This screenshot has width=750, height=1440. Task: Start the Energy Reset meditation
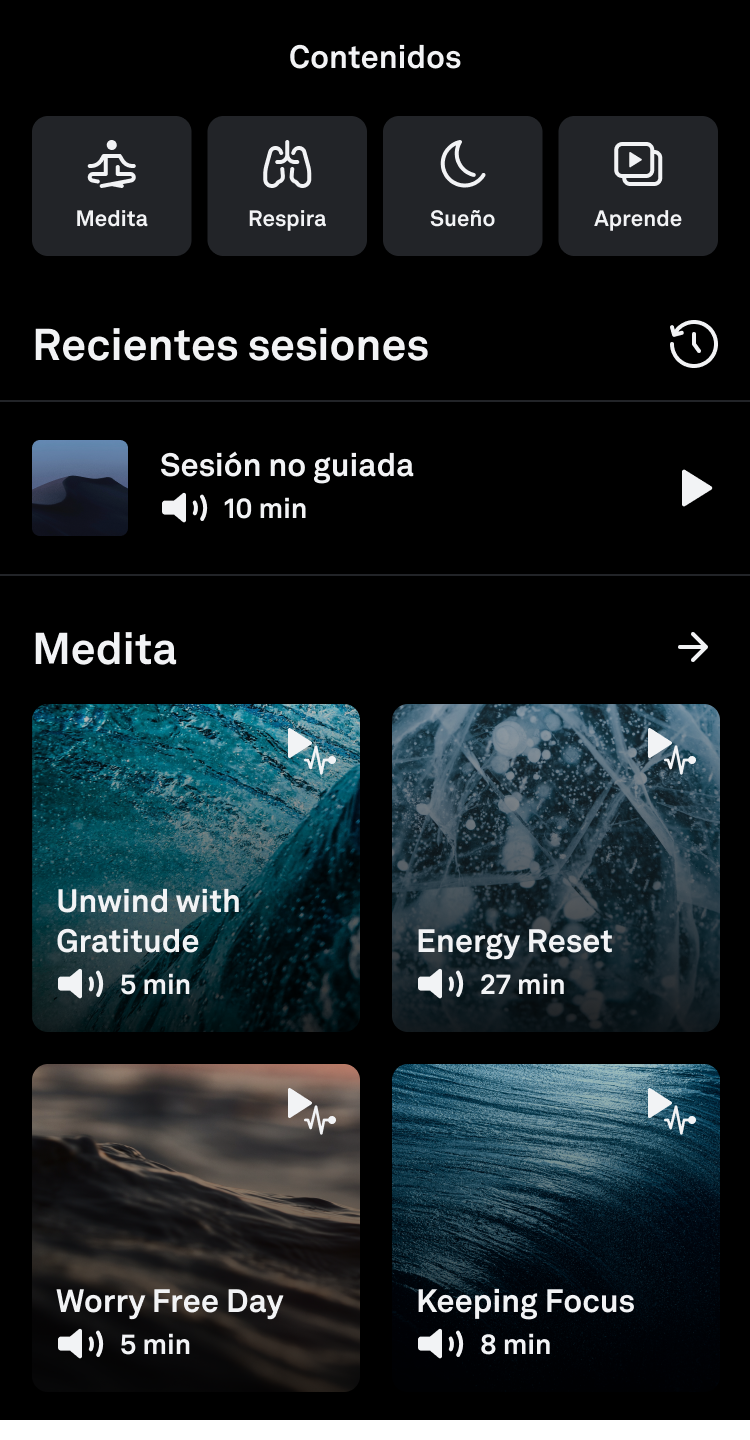(556, 868)
